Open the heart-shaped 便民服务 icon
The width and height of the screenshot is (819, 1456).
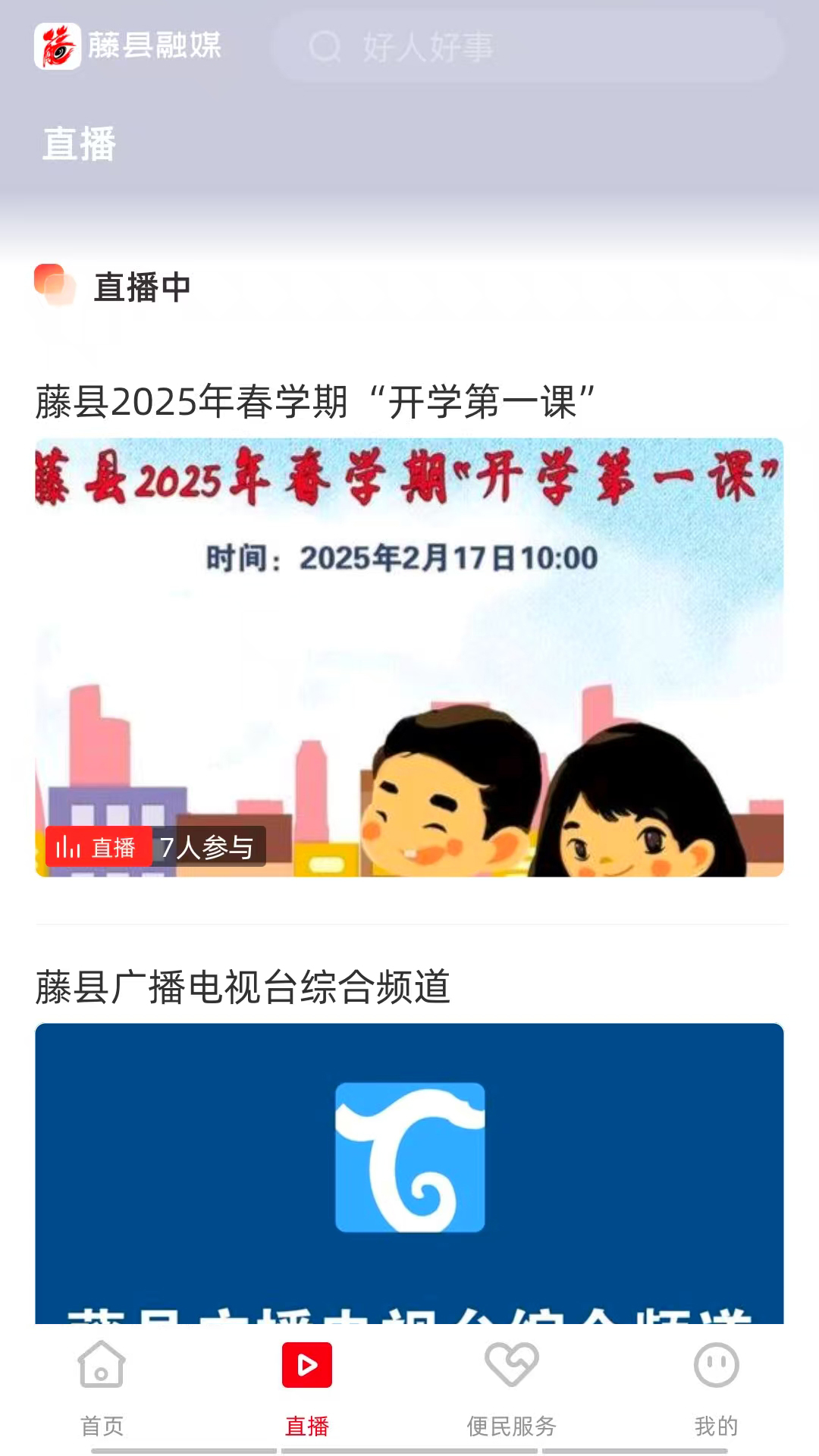pyautogui.click(x=511, y=1363)
